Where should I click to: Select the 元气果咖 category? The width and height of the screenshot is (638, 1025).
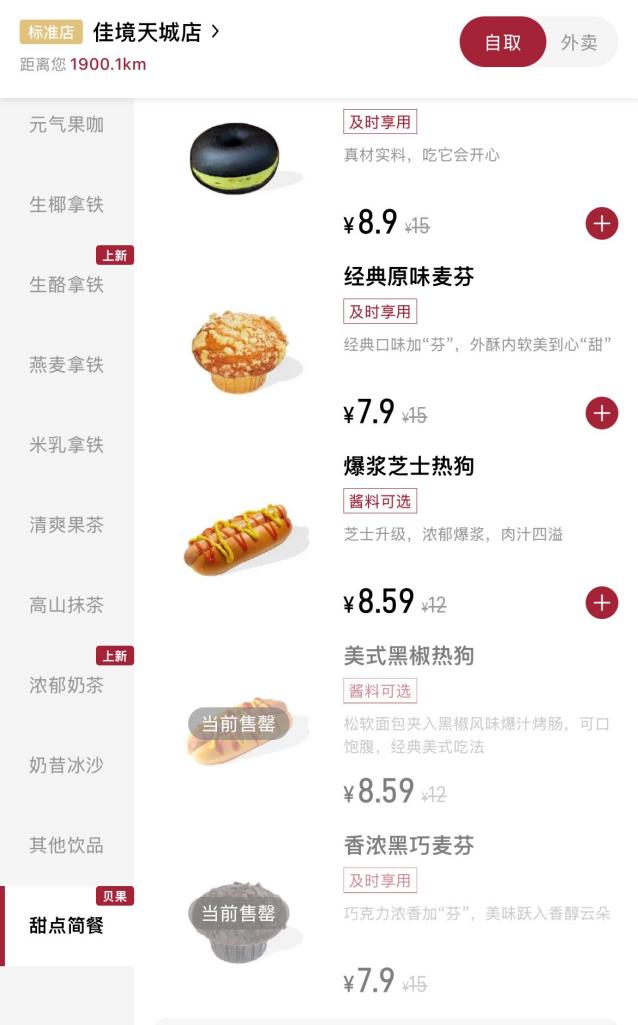coord(66,125)
